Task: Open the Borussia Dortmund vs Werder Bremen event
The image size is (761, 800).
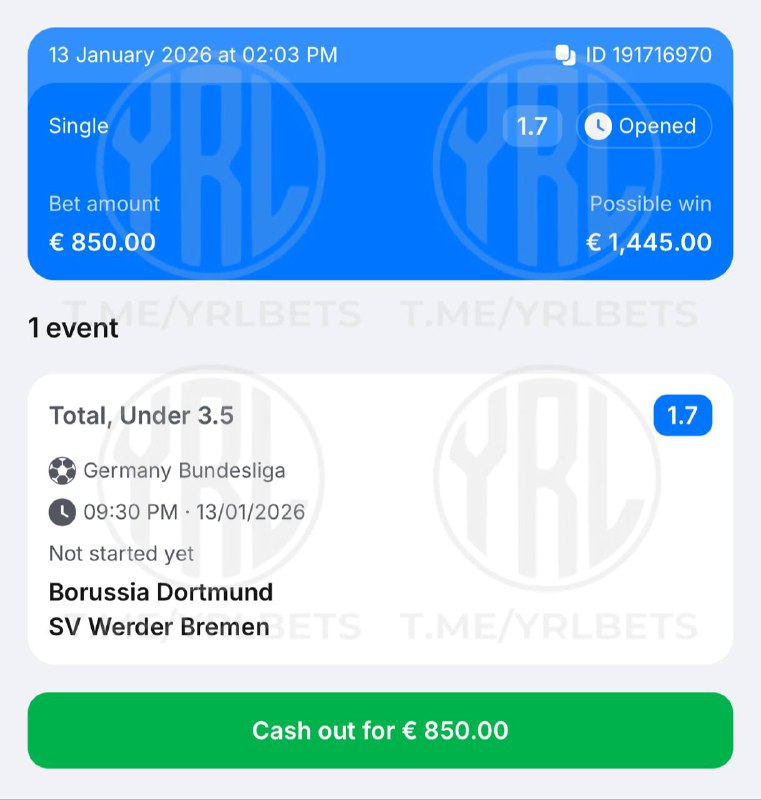Action: tap(160, 609)
